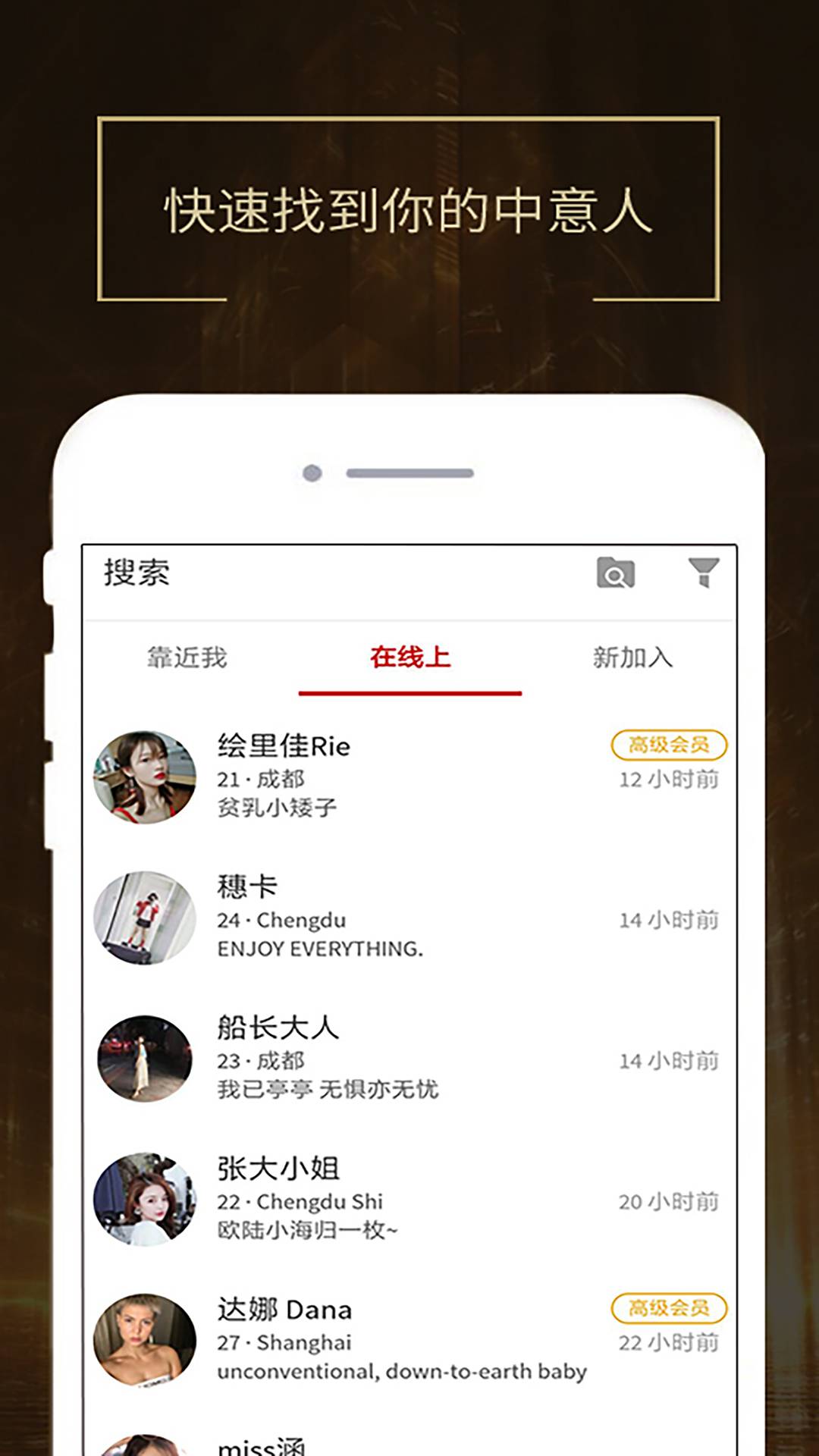Viewport: 819px width, 1456px height.
Task: Tap the profile entry 张大小姐
Action: pyautogui.click(x=277, y=1169)
